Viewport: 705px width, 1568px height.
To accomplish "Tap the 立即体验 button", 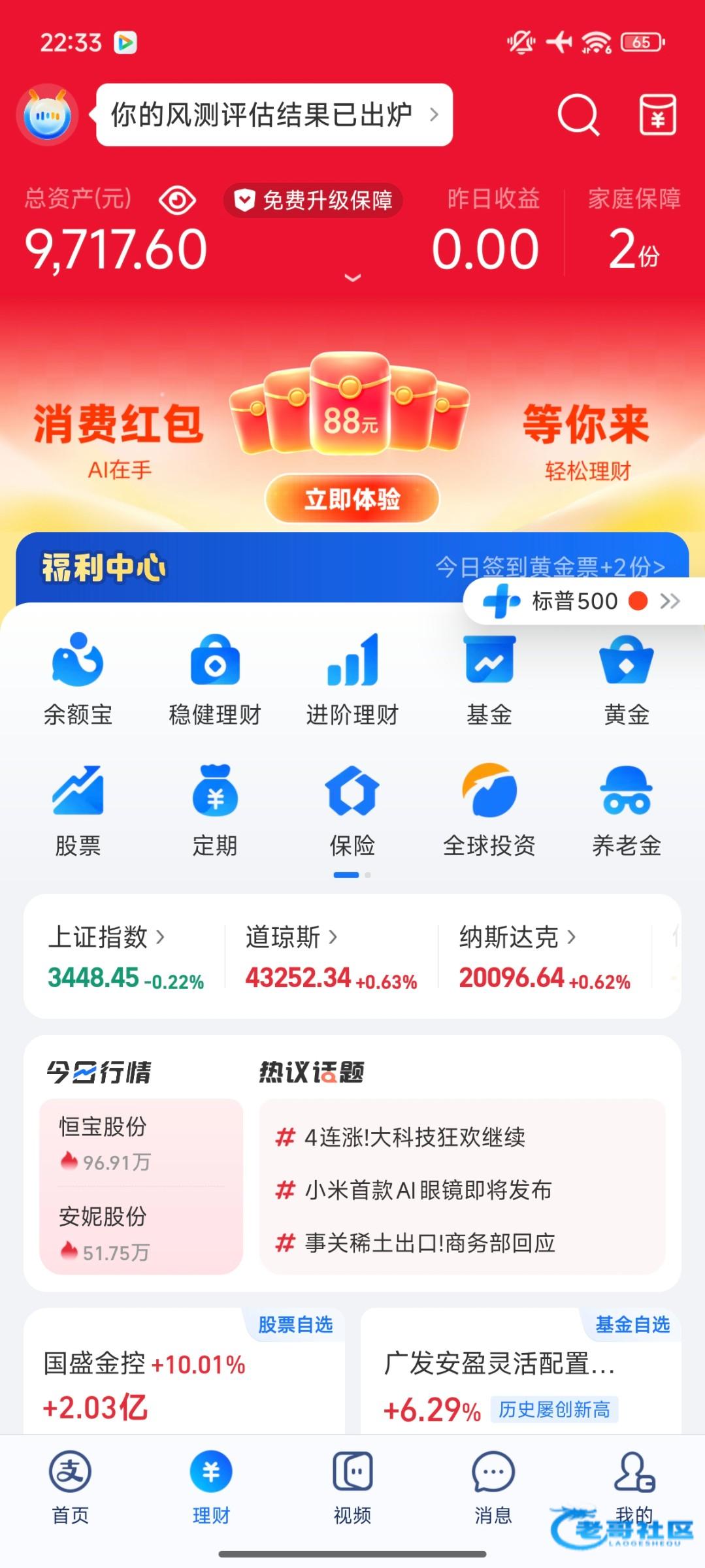I will click(x=352, y=499).
